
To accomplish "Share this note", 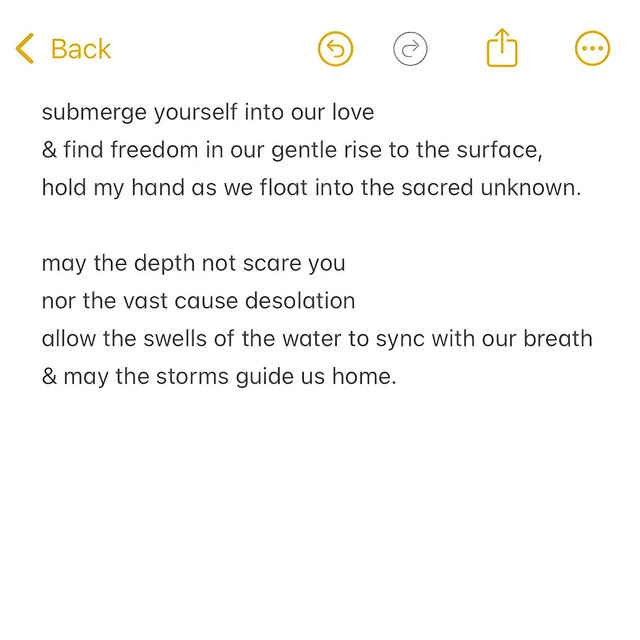I will pos(502,48).
